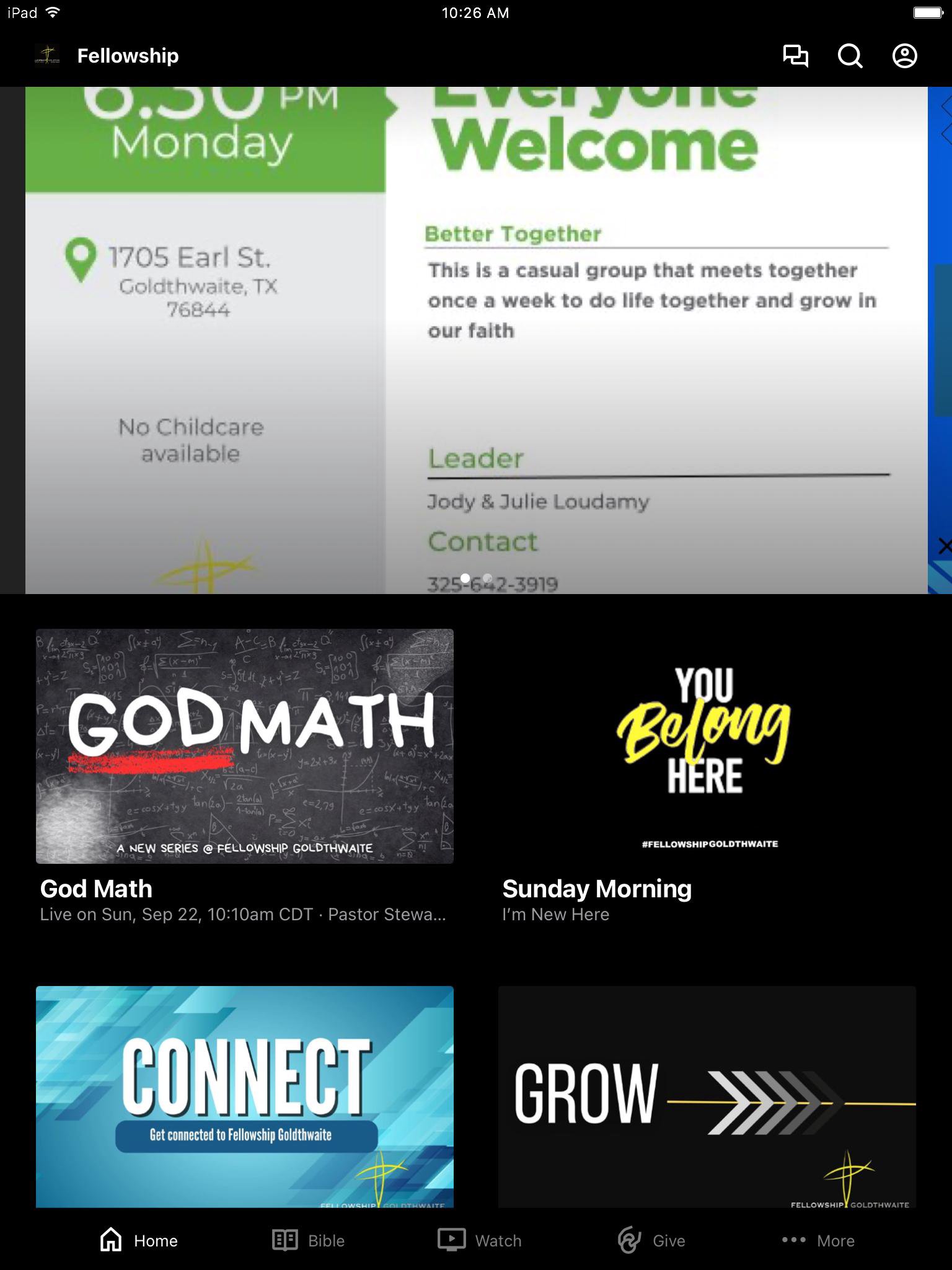Open the God Math series card
Image resolution: width=952 pixels, height=1270 pixels.
(x=245, y=746)
